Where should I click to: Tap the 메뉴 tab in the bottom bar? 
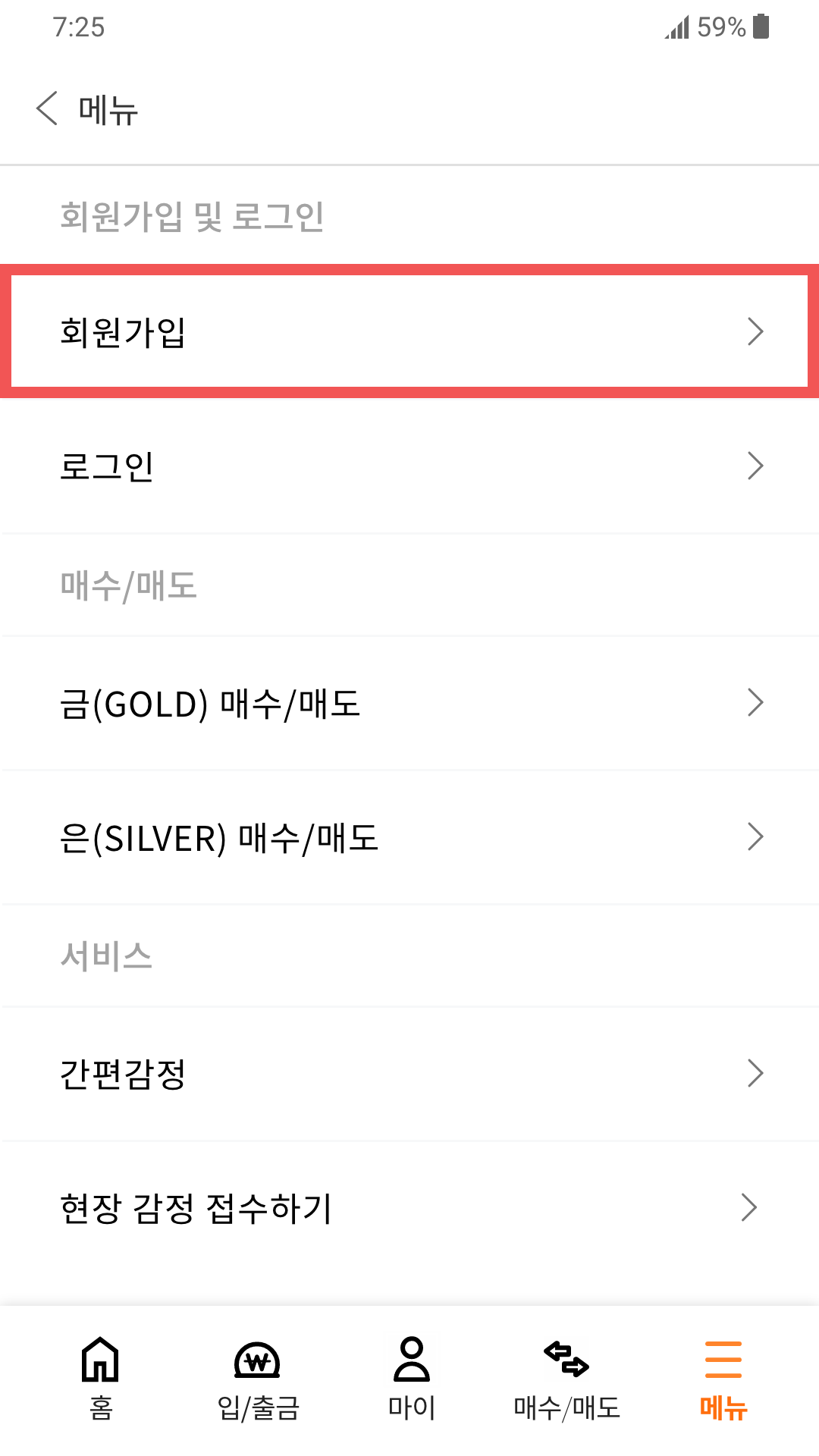(723, 1379)
